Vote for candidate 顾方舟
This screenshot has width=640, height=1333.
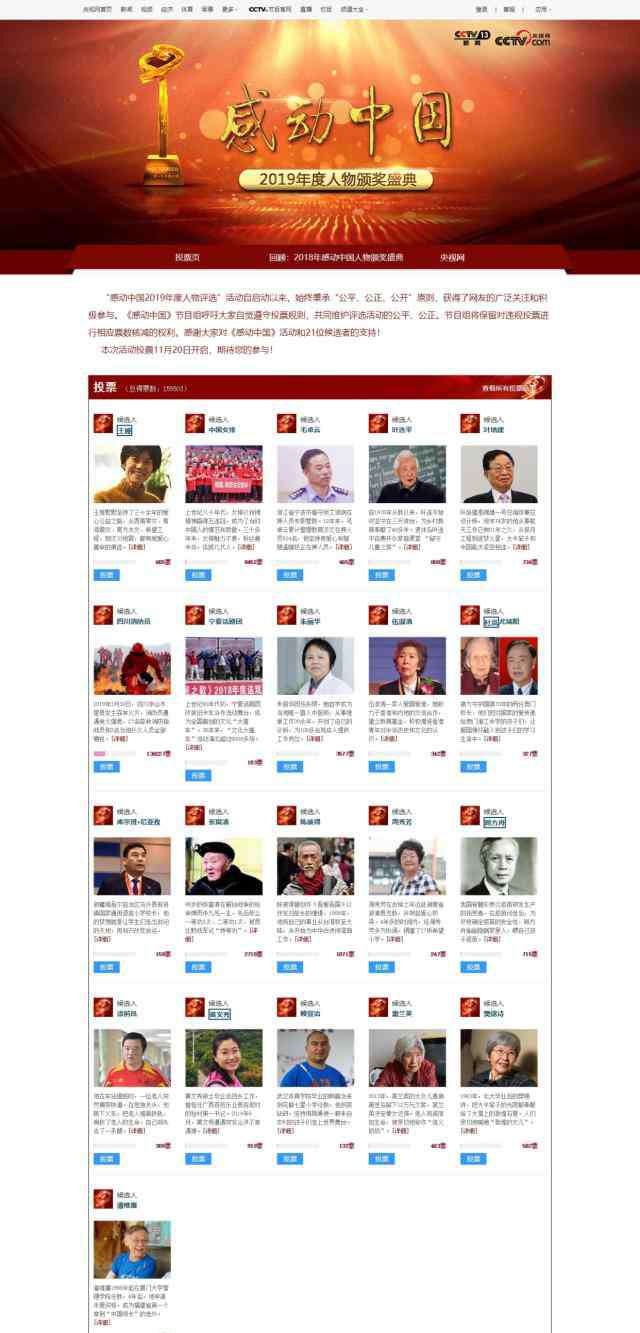(x=472, y=967)
